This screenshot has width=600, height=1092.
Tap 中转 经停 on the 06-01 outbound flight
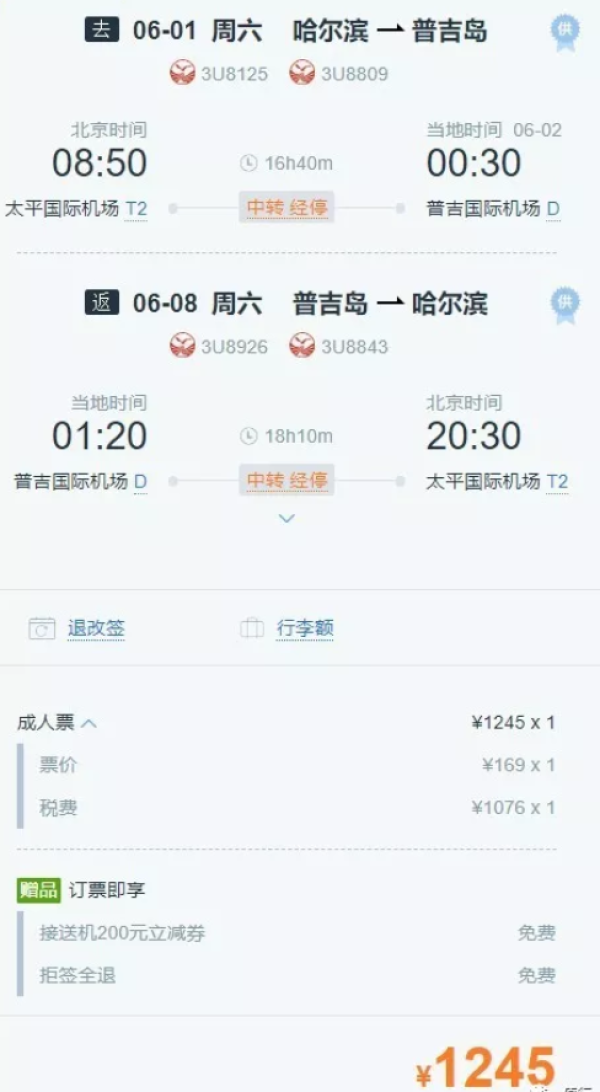pos(287,208)
